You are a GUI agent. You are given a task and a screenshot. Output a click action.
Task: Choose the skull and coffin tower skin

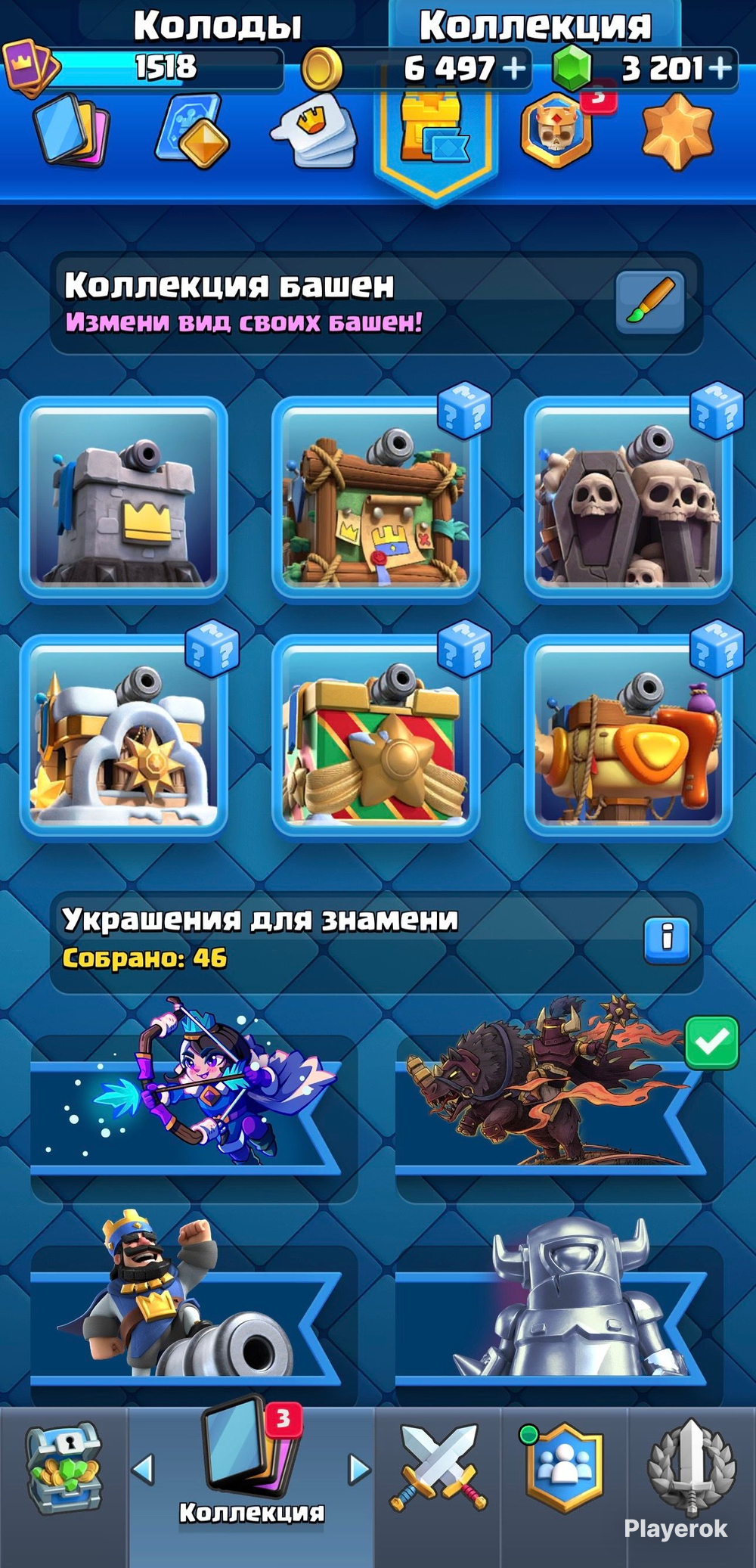(628, 499)
